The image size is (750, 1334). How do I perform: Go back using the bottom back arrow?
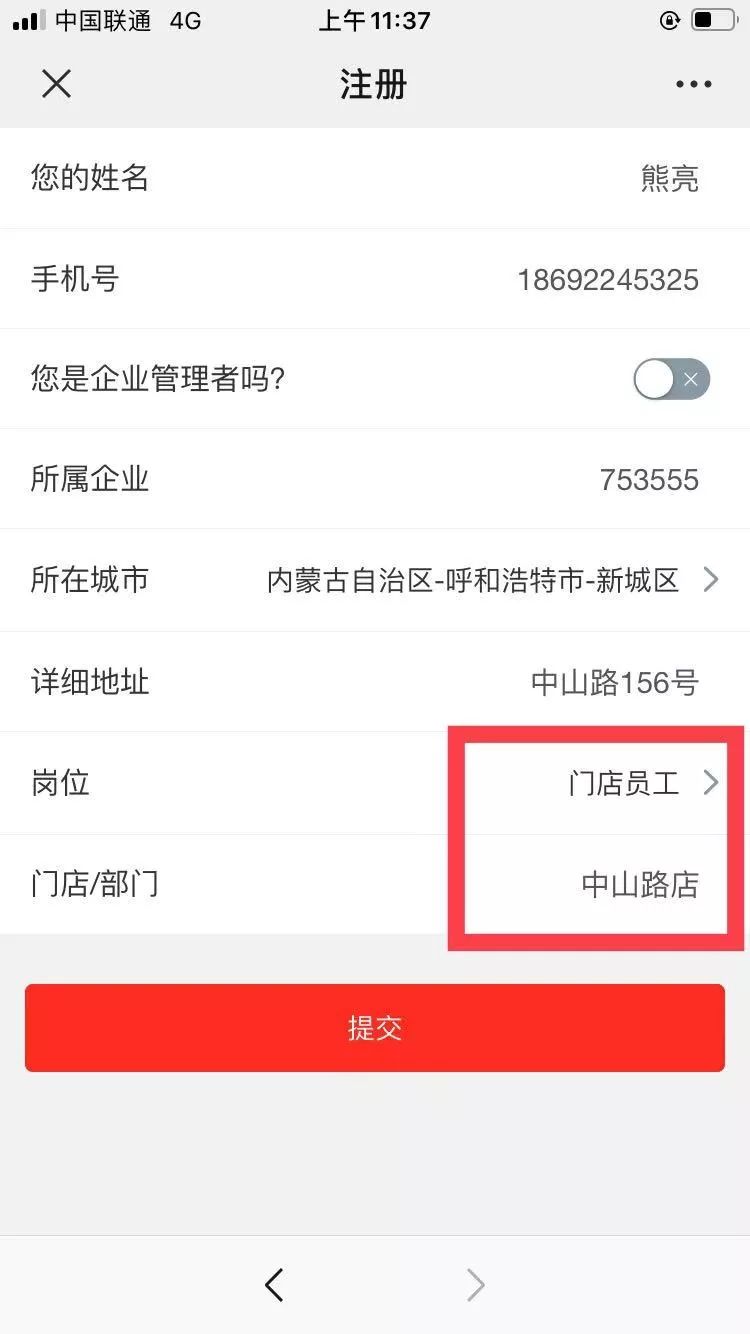pyautogui.click(x=274, y=1284)
